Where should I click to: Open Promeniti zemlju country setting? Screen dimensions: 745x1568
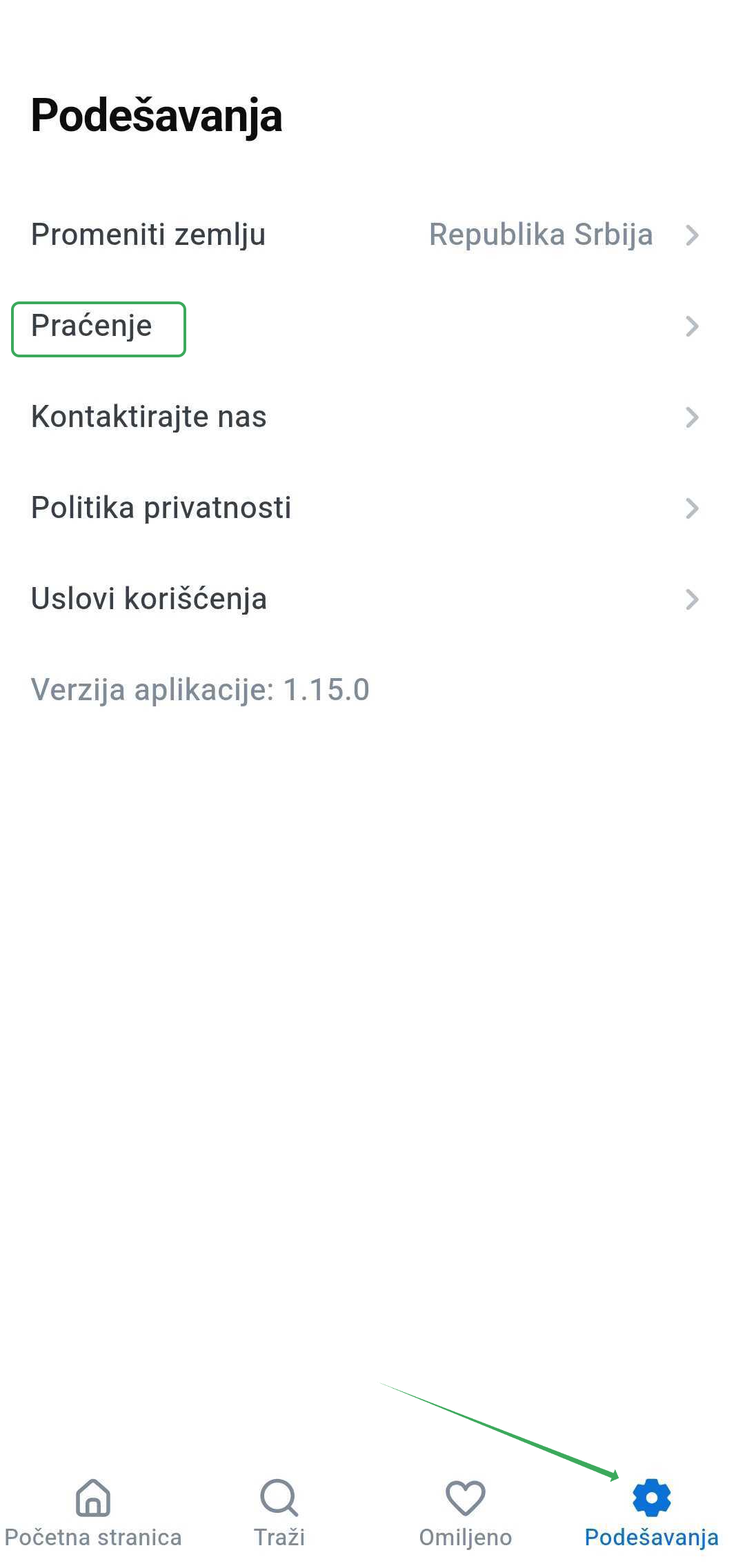366,235
